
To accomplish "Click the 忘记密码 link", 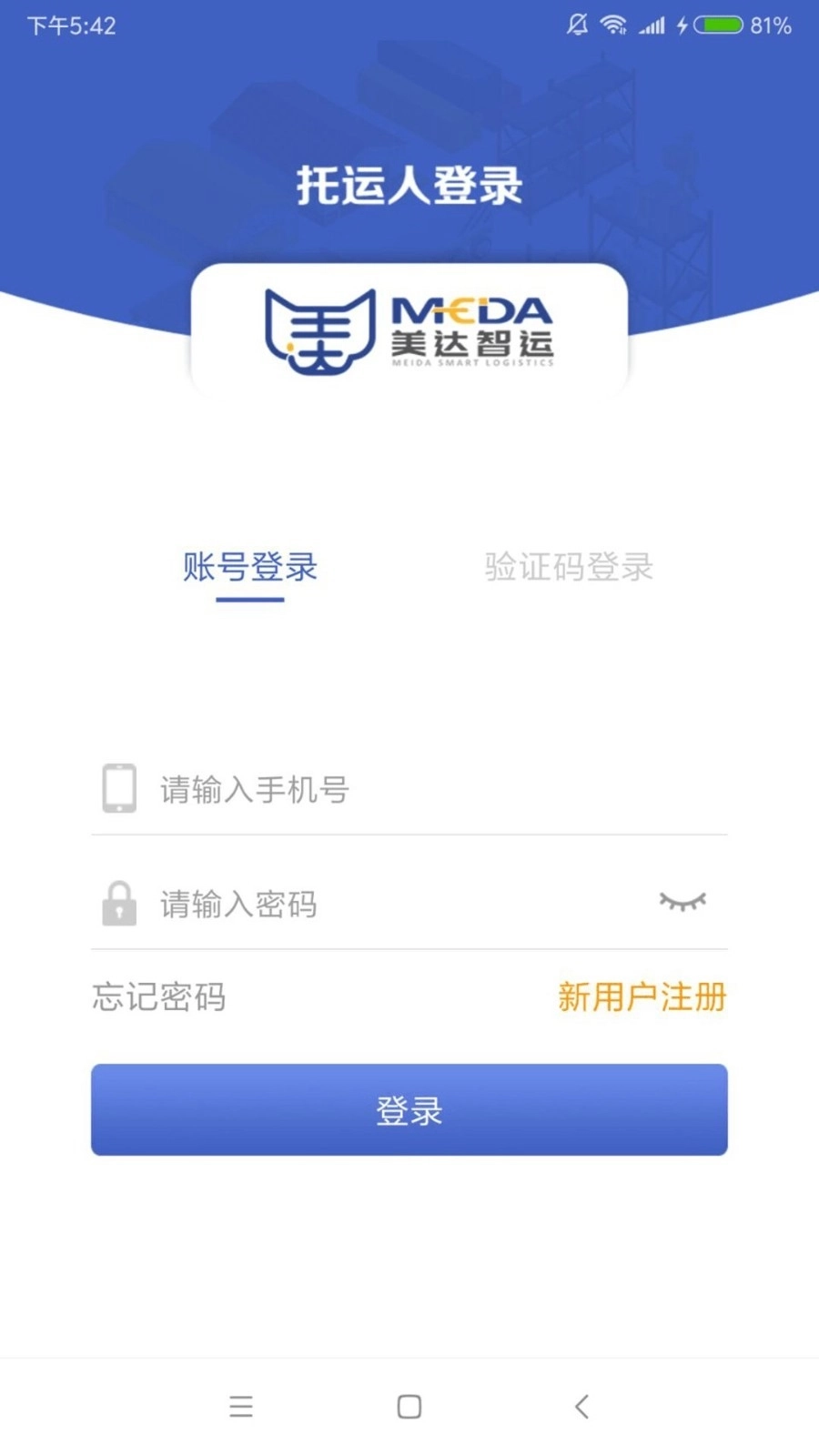I will click(x=158, y=997).
